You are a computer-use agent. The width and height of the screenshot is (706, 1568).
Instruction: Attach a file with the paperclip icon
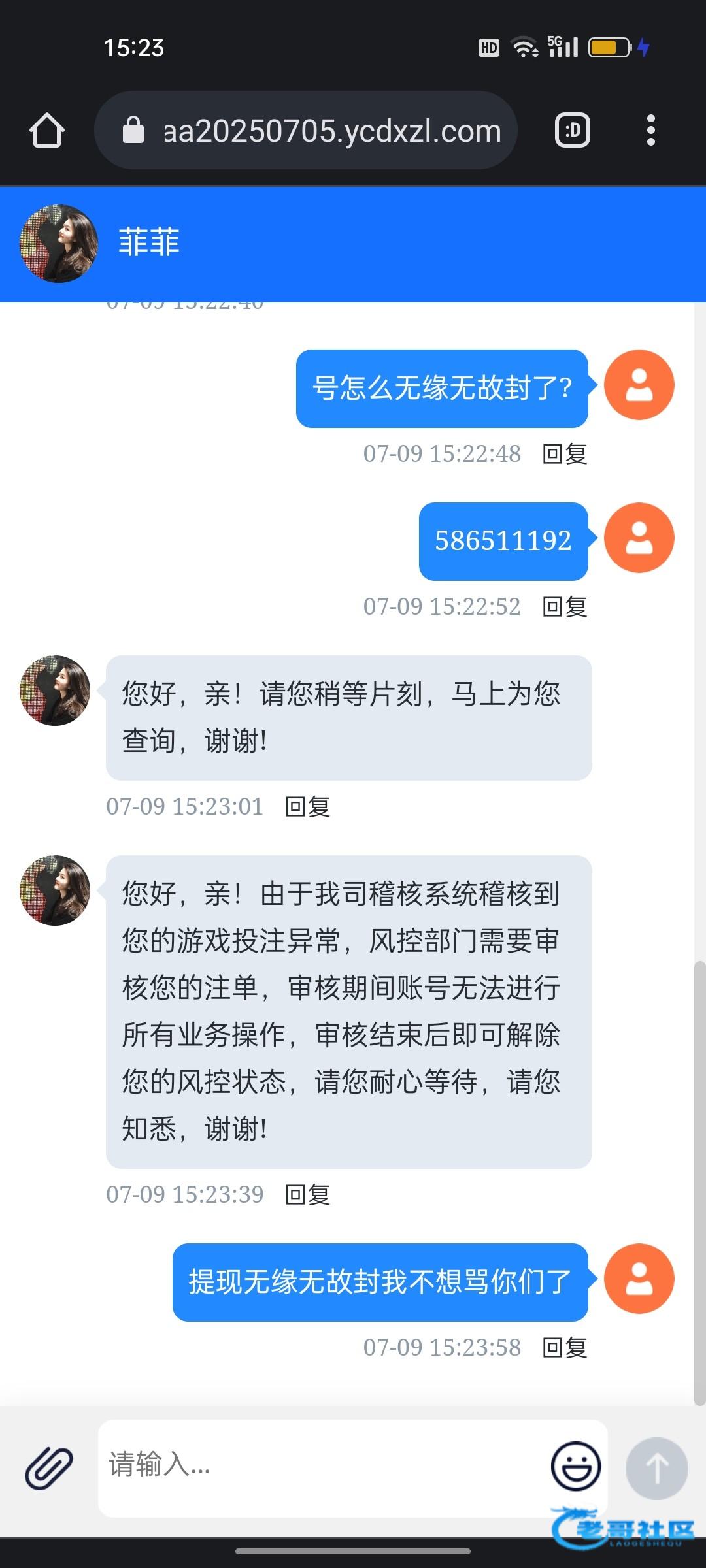coord(49,1468)
